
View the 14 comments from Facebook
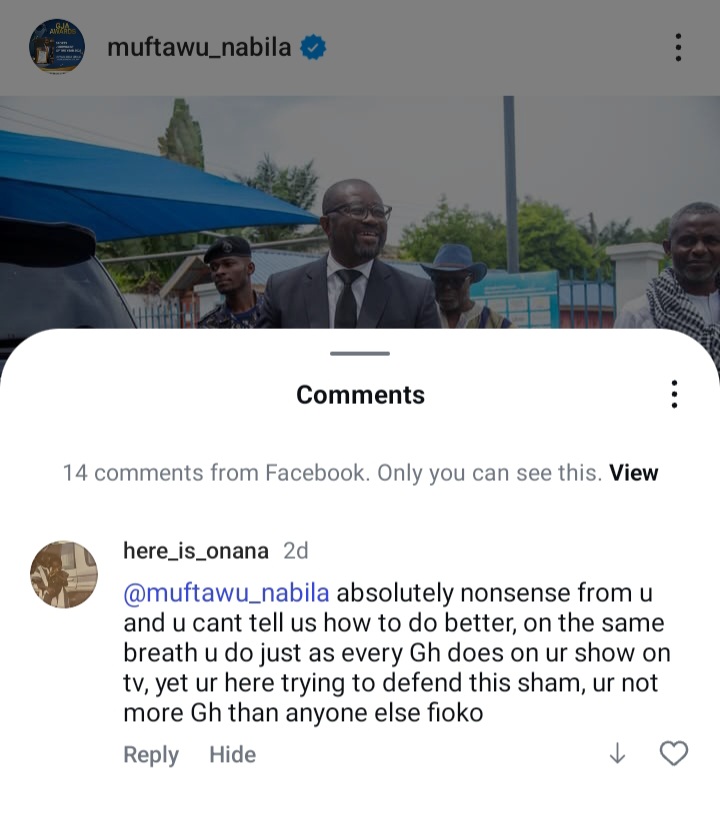click(x=634, y=473)
